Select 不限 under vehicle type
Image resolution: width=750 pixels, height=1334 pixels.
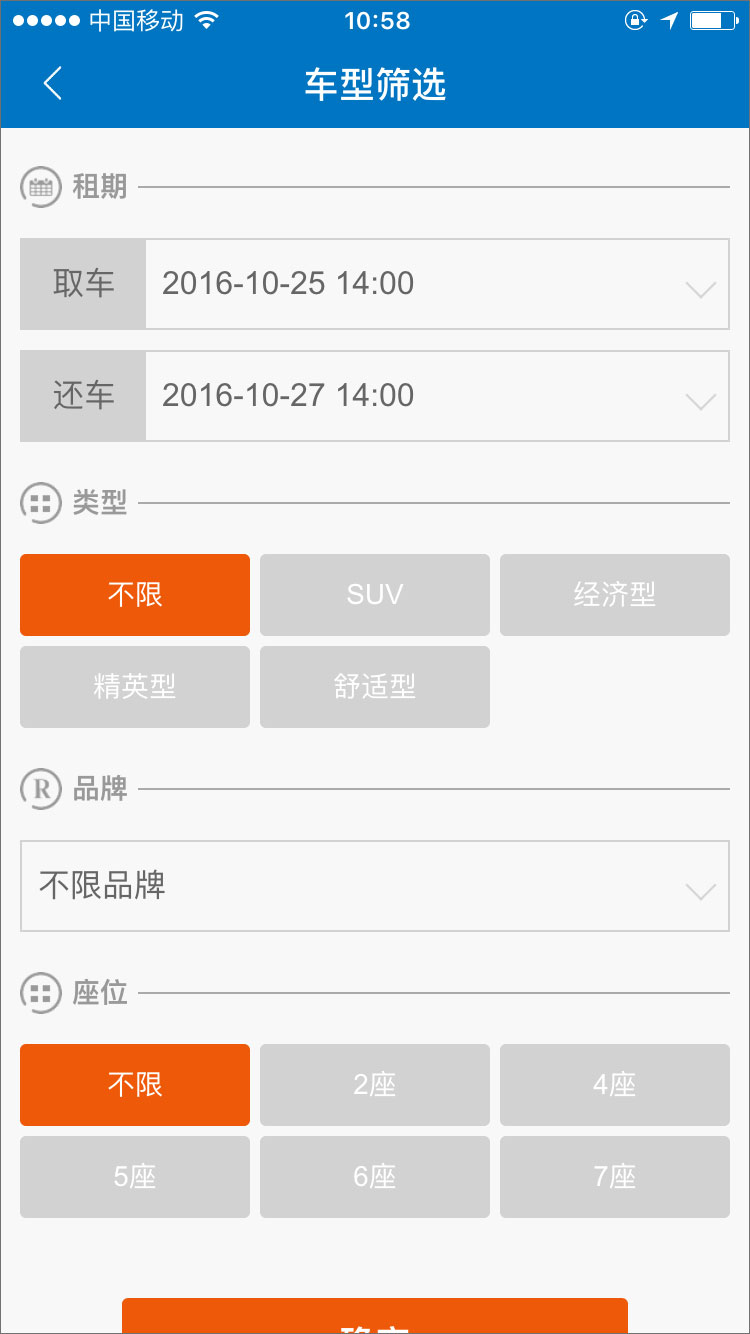click(134, 594)
